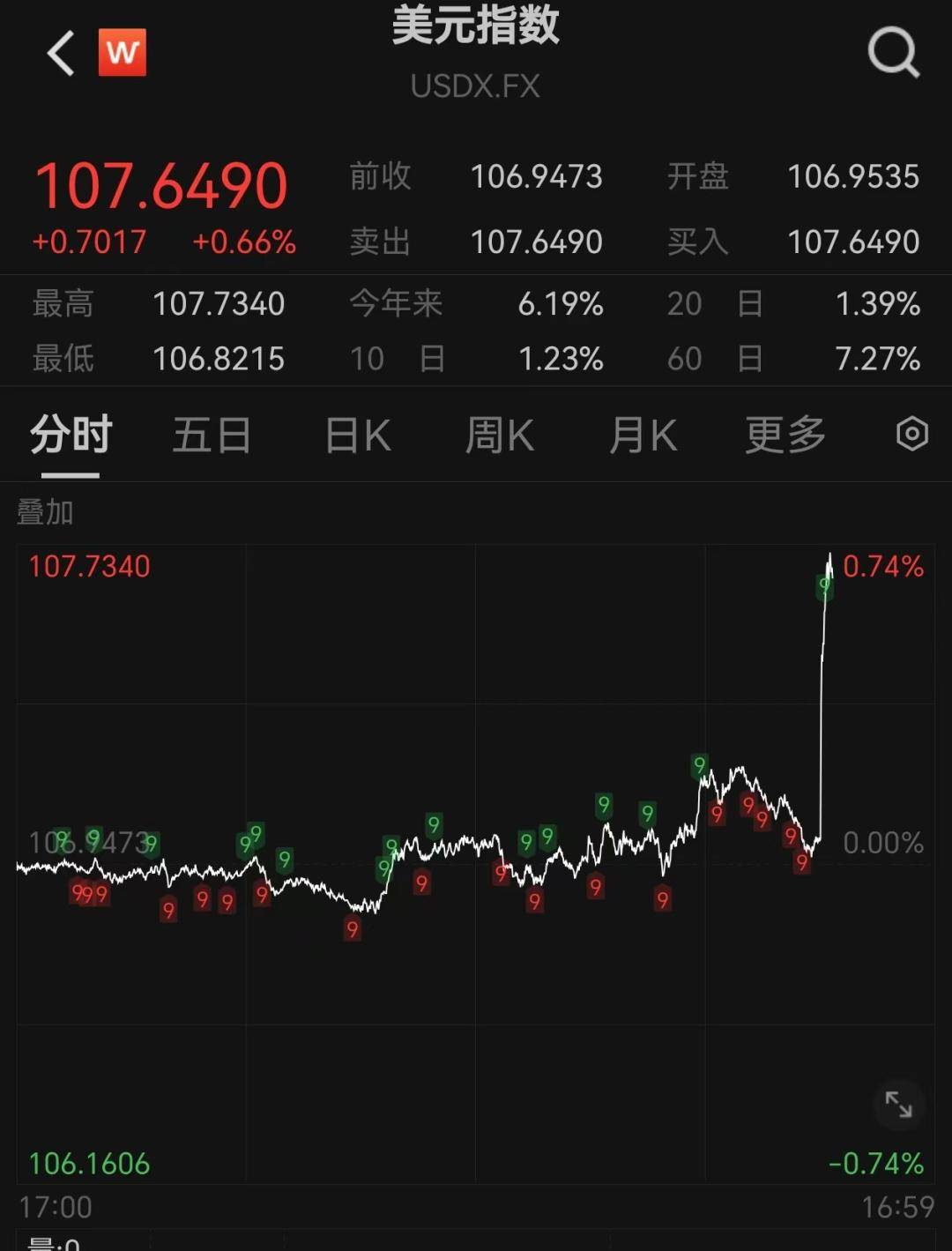Image resolution: width=952 pixels, height=1251 pixels.
Task: Select the 分时 intraday tab
Action: (69, 435)
